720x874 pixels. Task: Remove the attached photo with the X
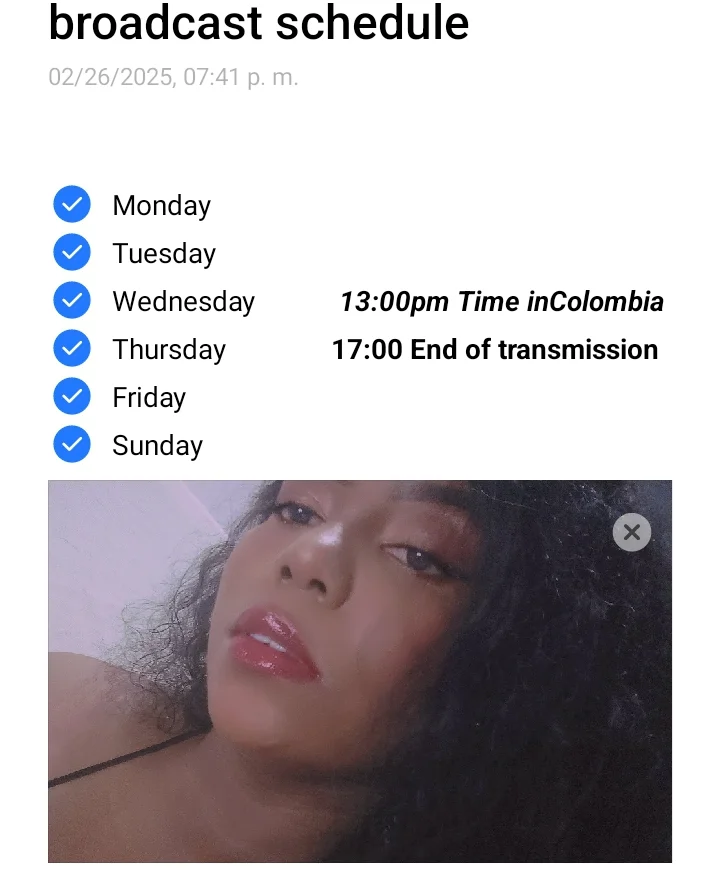(x=631, y=532)
